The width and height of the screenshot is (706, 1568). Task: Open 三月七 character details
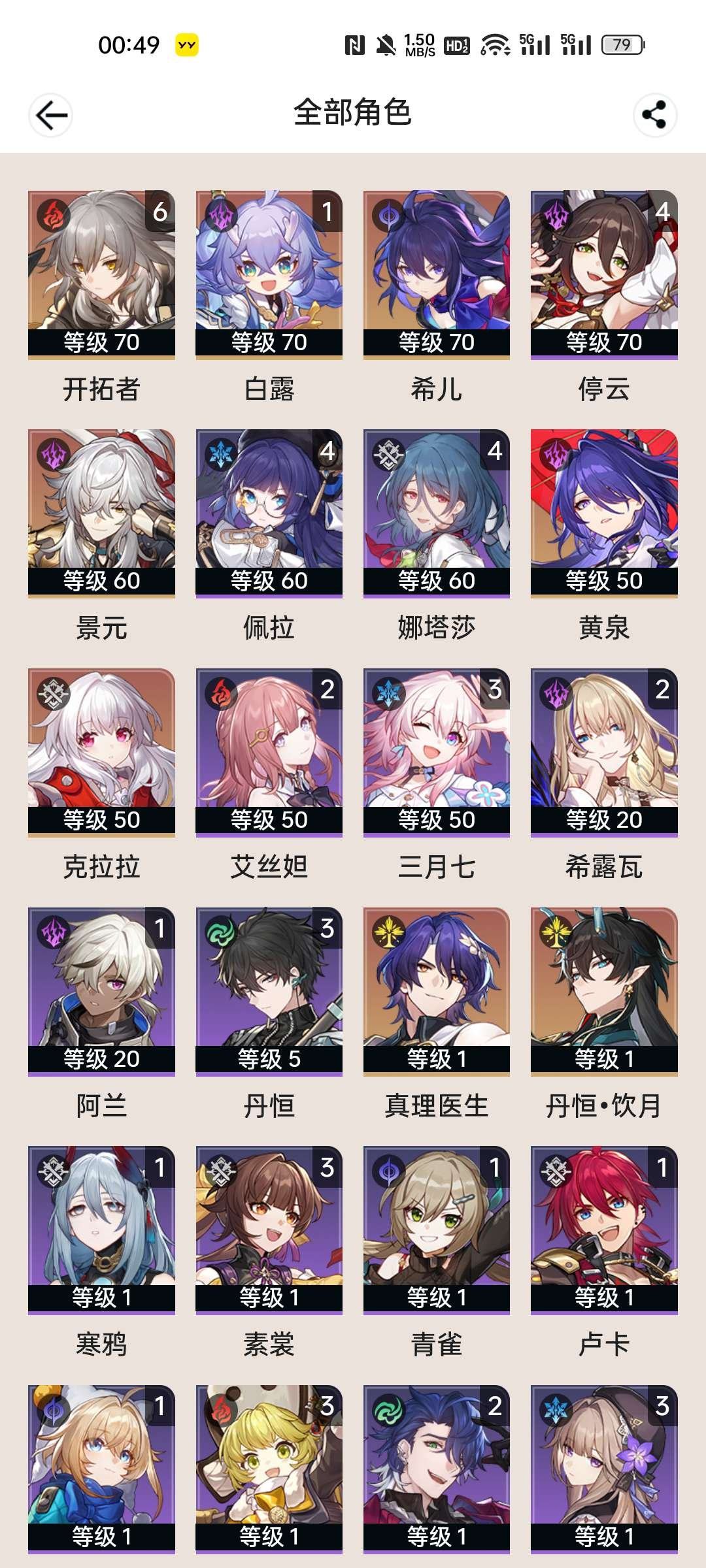[x=436, y=751]
